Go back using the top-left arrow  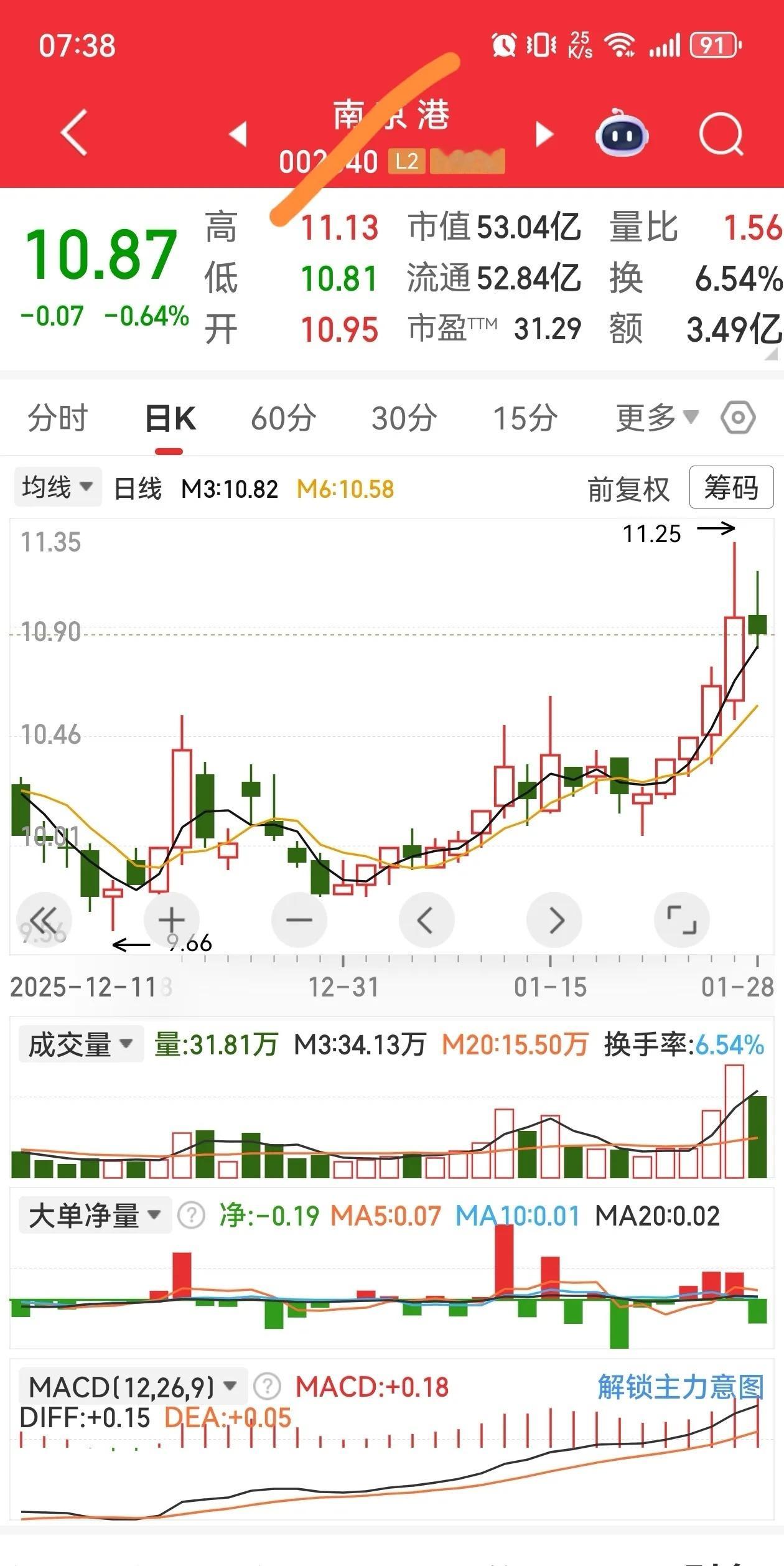tap(73, 133)
